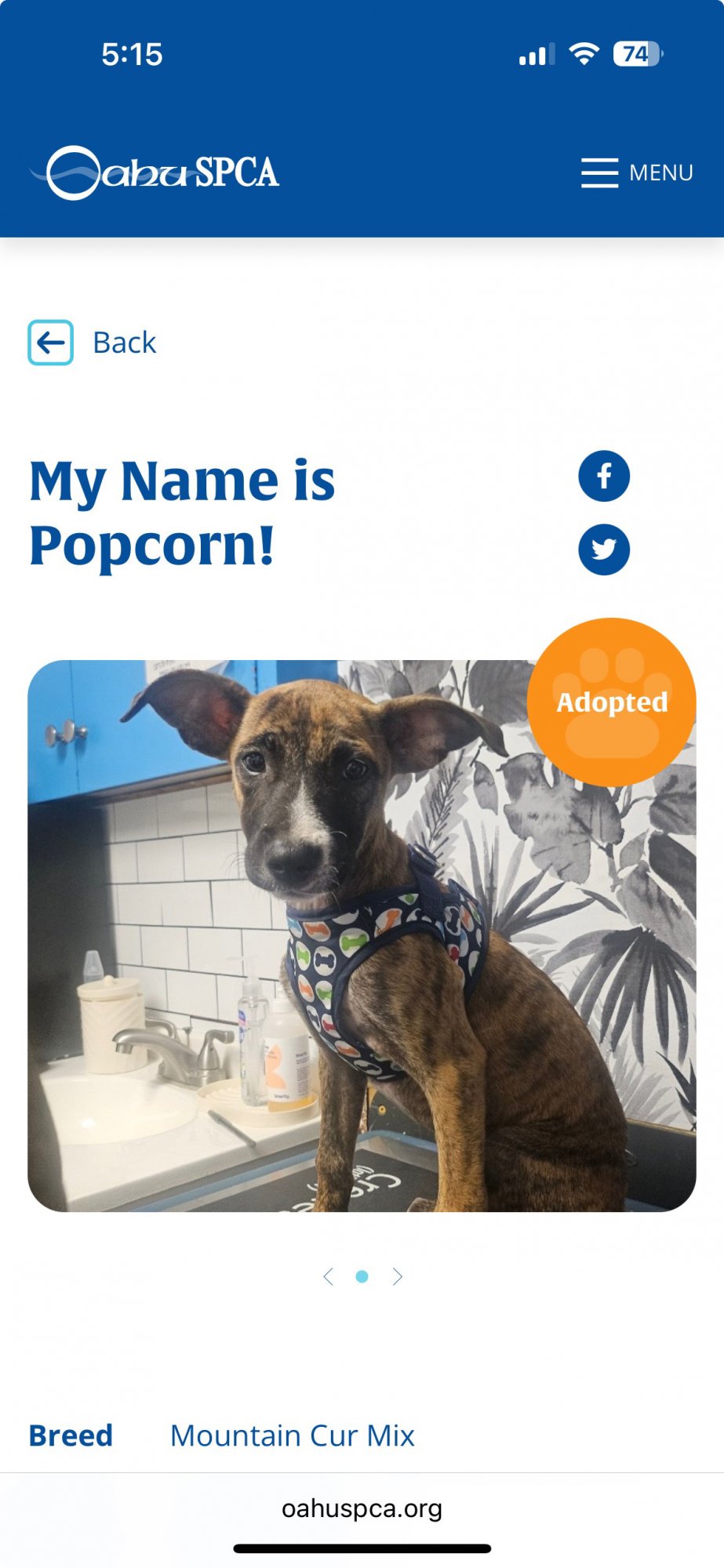Open Popcorn's photo
This screenshot has height=1568, width=724.
click(x=362, y=935)
